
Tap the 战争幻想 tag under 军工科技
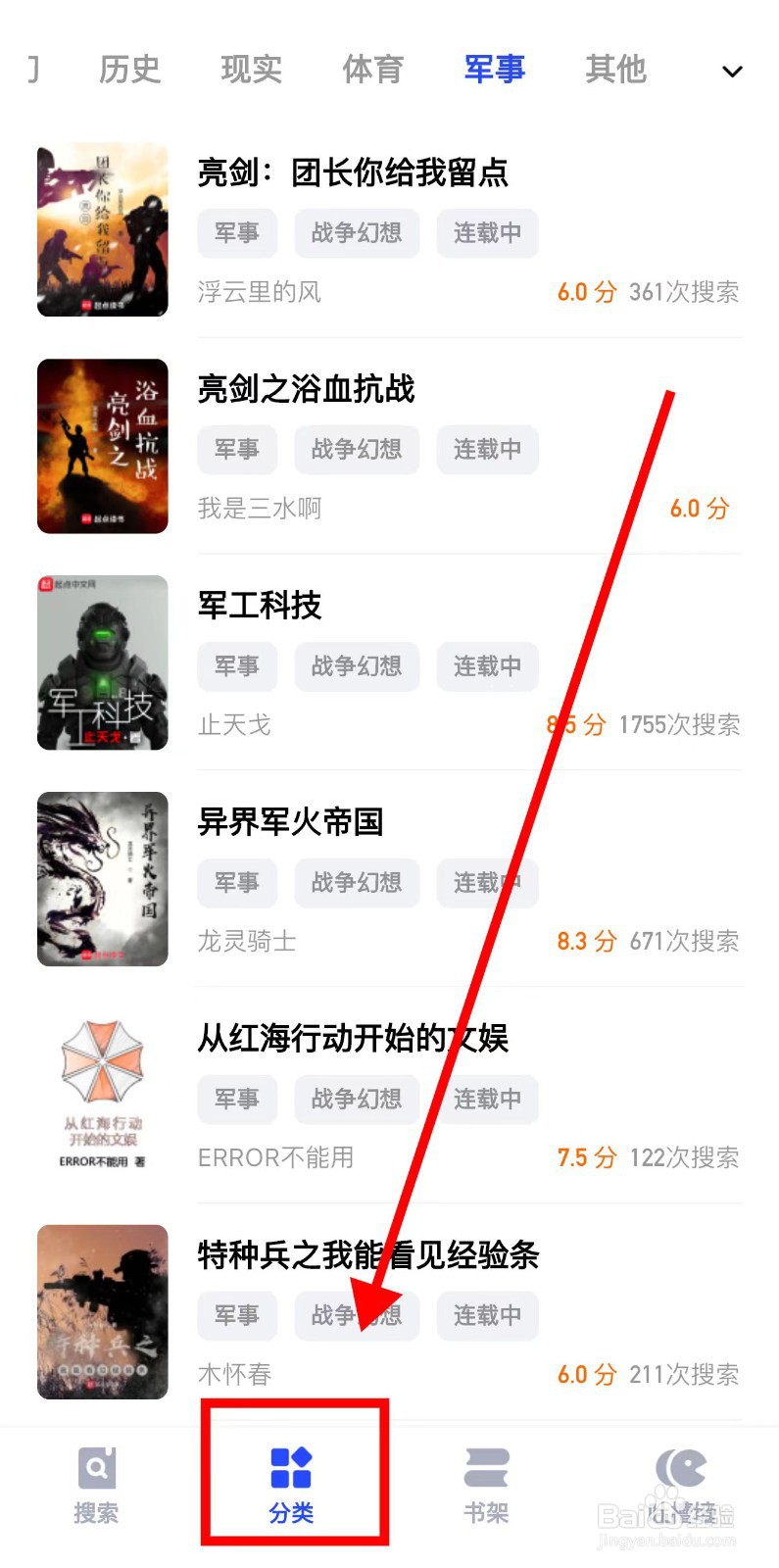(357, 666)
